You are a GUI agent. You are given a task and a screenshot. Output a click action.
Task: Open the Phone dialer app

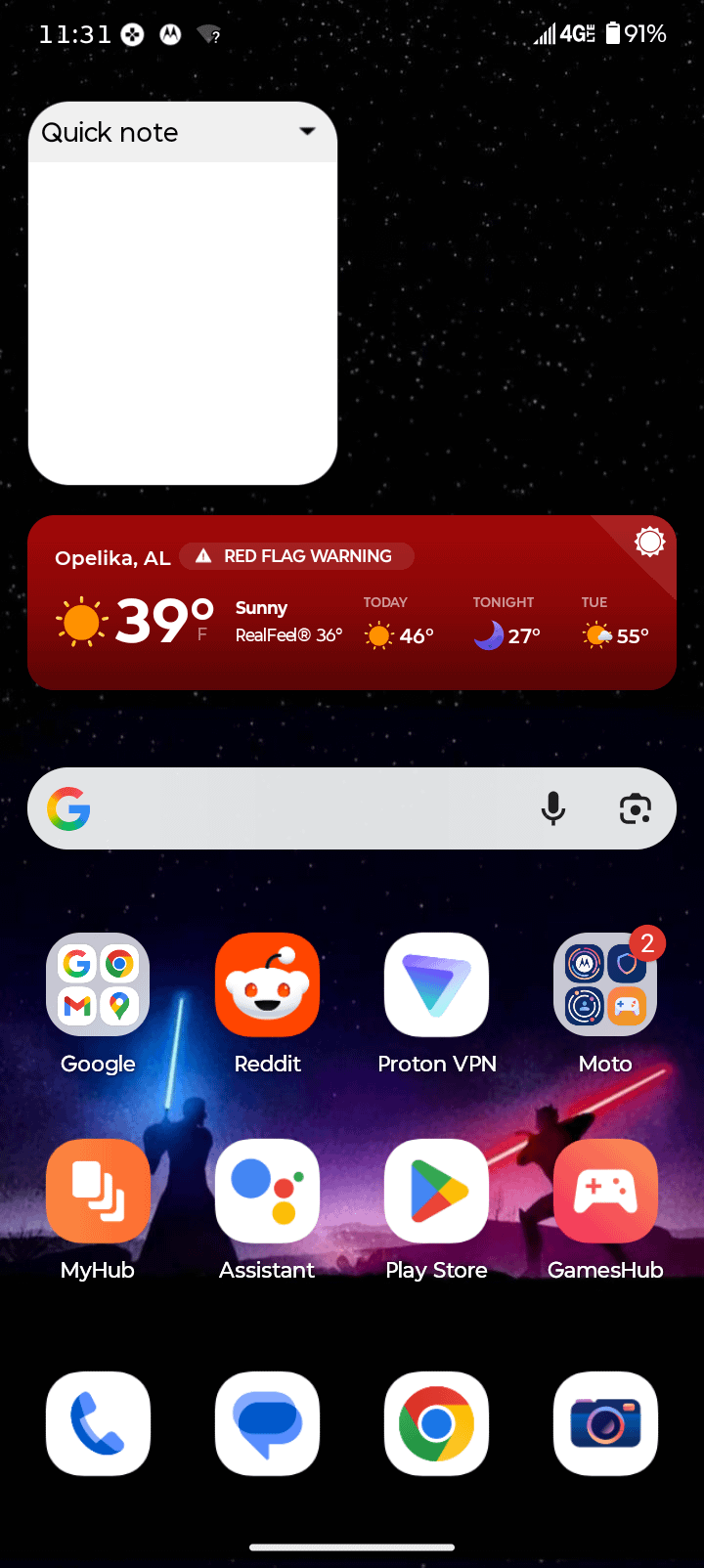[x=98, y=1423]
